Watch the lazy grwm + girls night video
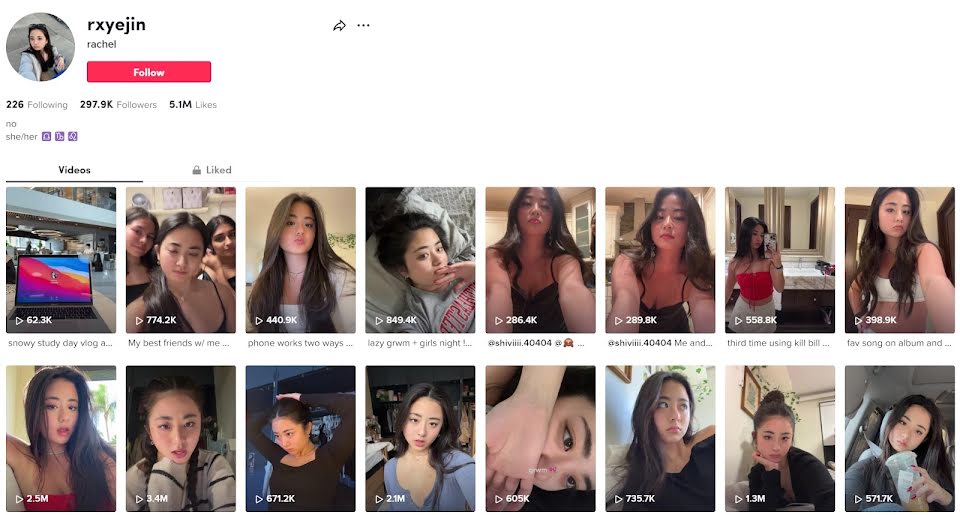960x515 pixels. pyautogui.click(x=420, y=260)
